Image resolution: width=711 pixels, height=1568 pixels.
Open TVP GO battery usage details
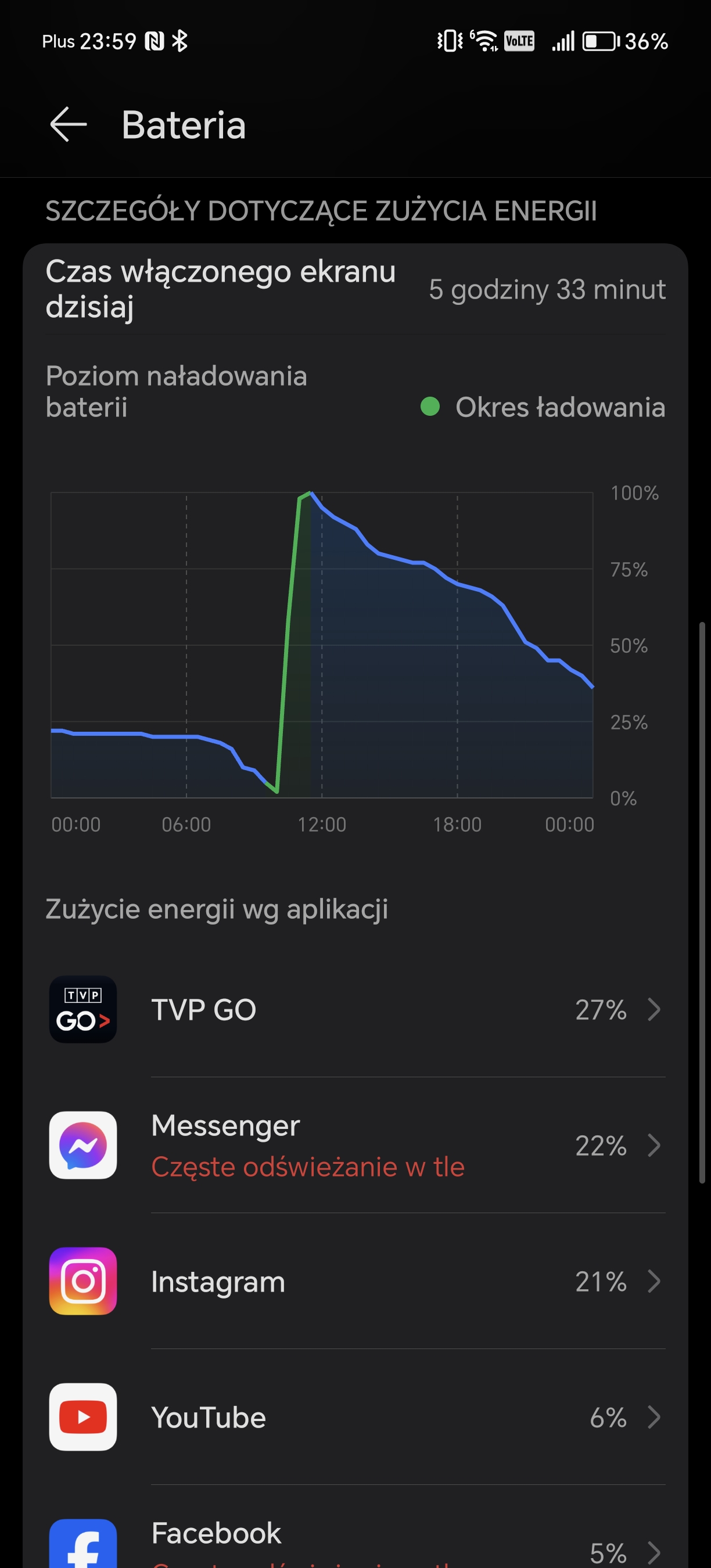click(x=355, y=1009)
